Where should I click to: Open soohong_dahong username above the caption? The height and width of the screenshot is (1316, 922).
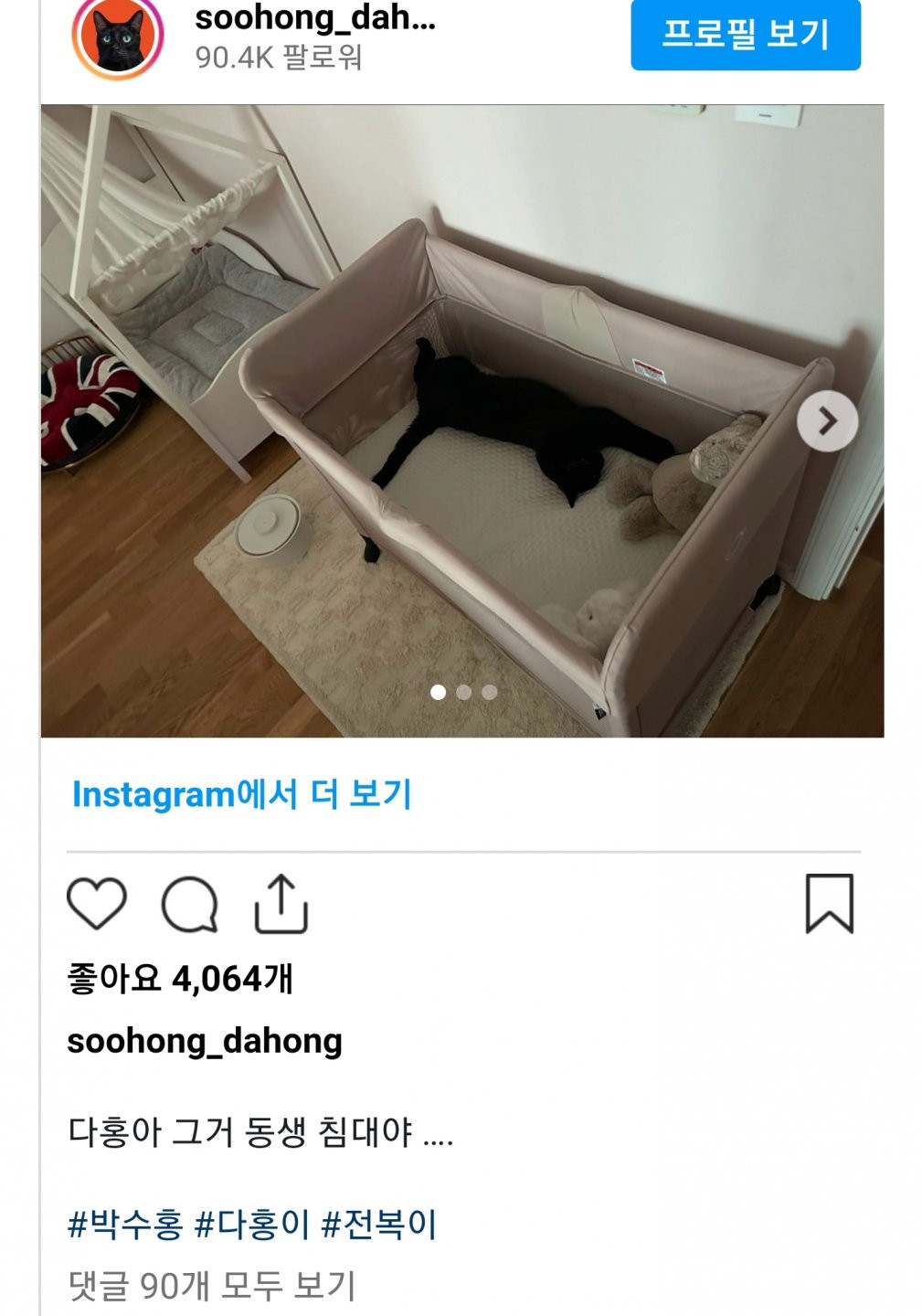click(205, 1041)
